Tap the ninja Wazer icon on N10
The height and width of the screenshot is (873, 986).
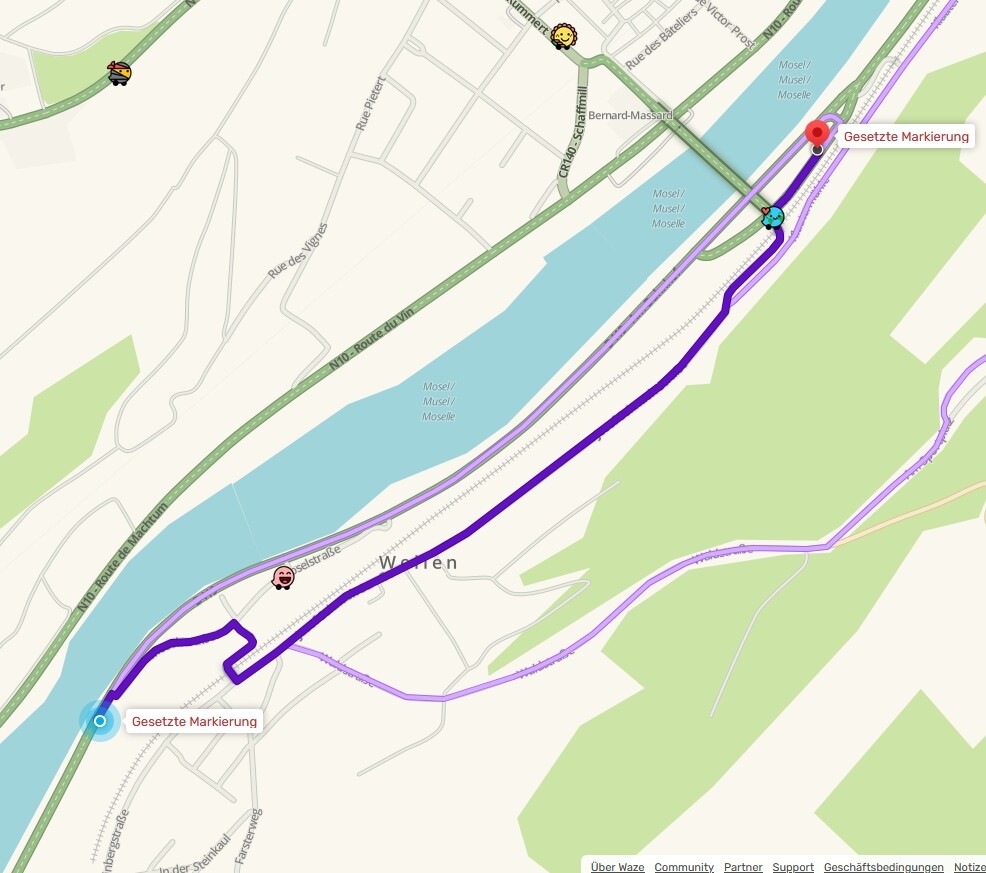coord(120,73)
